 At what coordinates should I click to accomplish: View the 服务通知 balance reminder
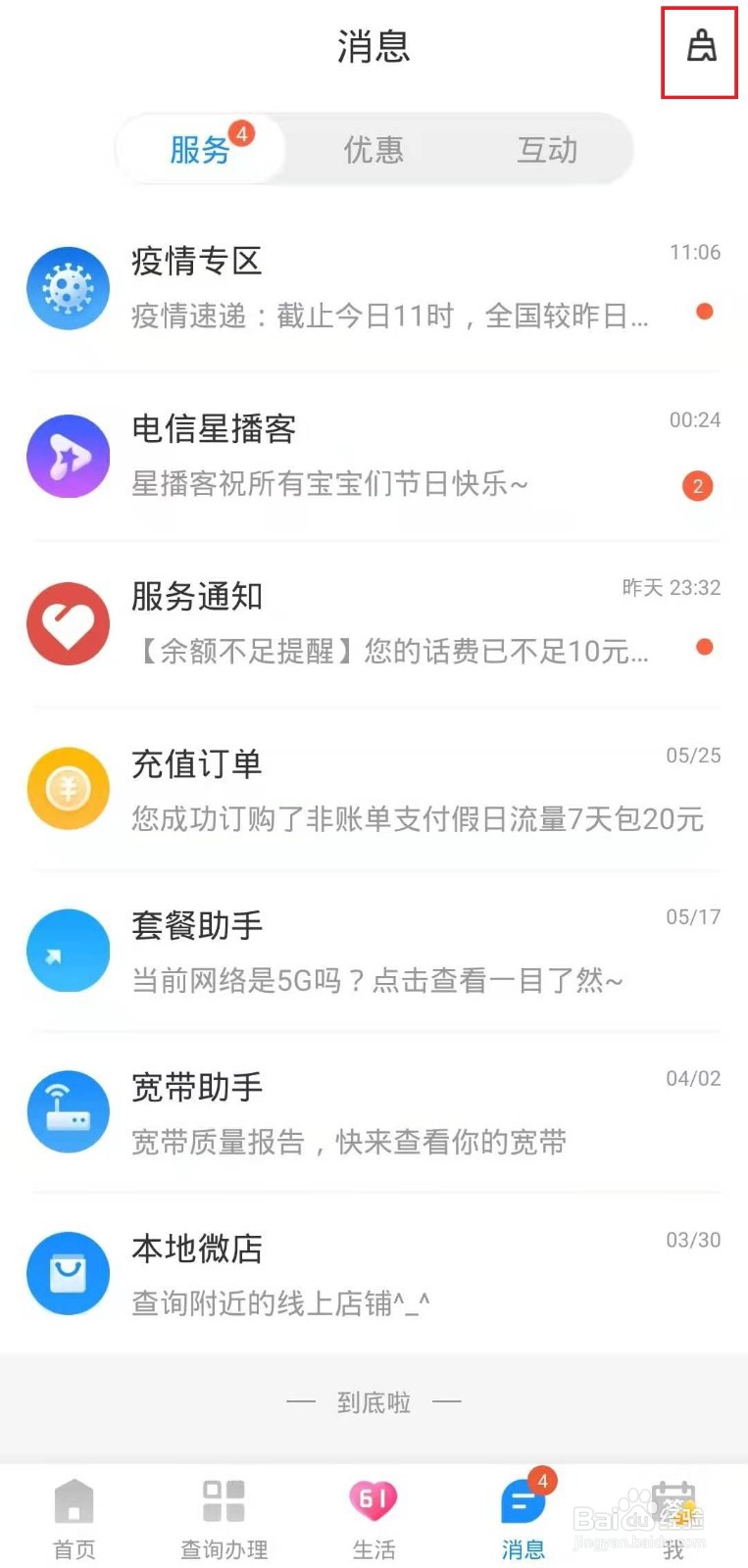pyautogui.click(x=374, y=623)
